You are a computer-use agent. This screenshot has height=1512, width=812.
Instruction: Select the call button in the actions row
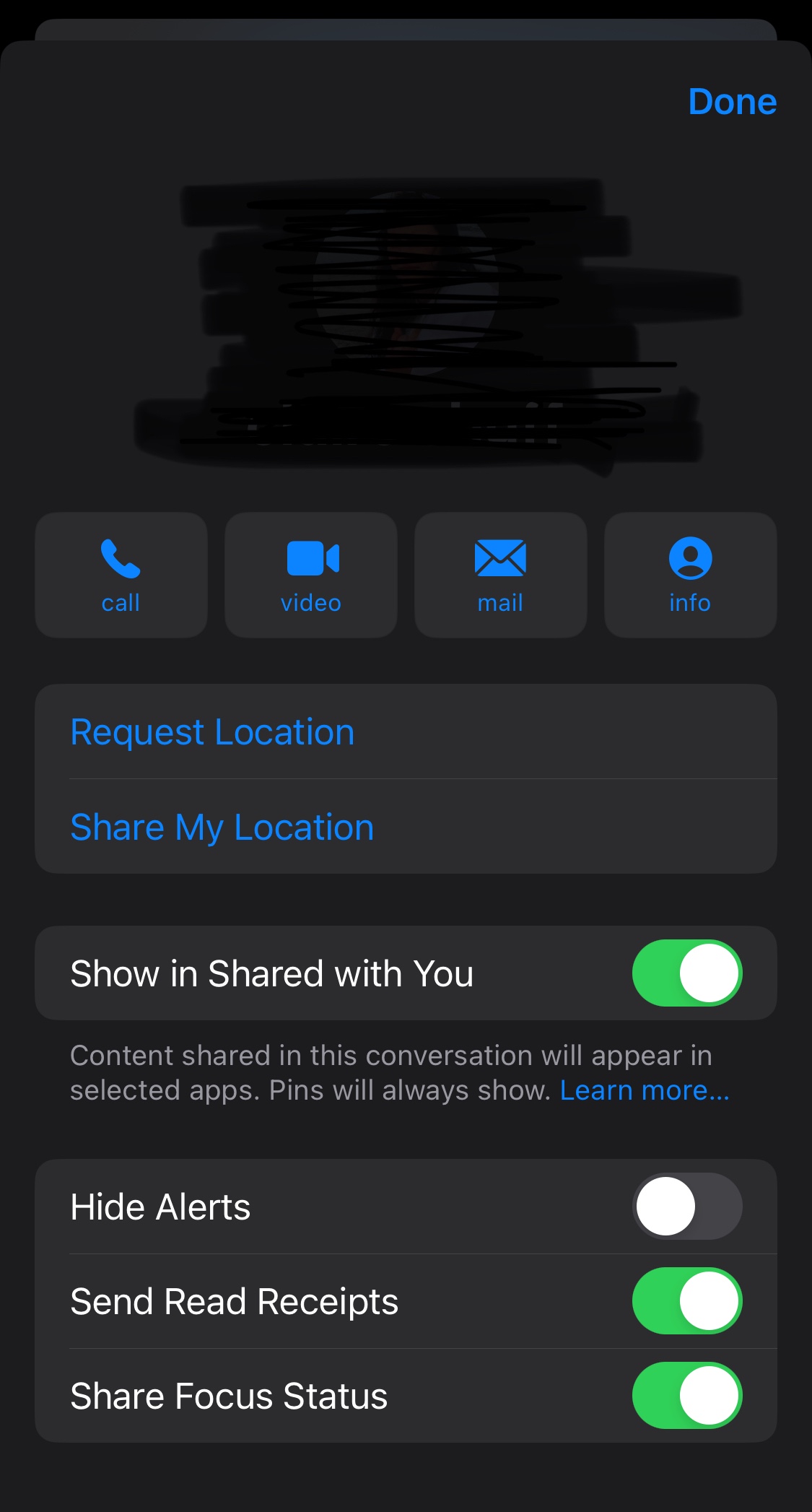[121, 574]
